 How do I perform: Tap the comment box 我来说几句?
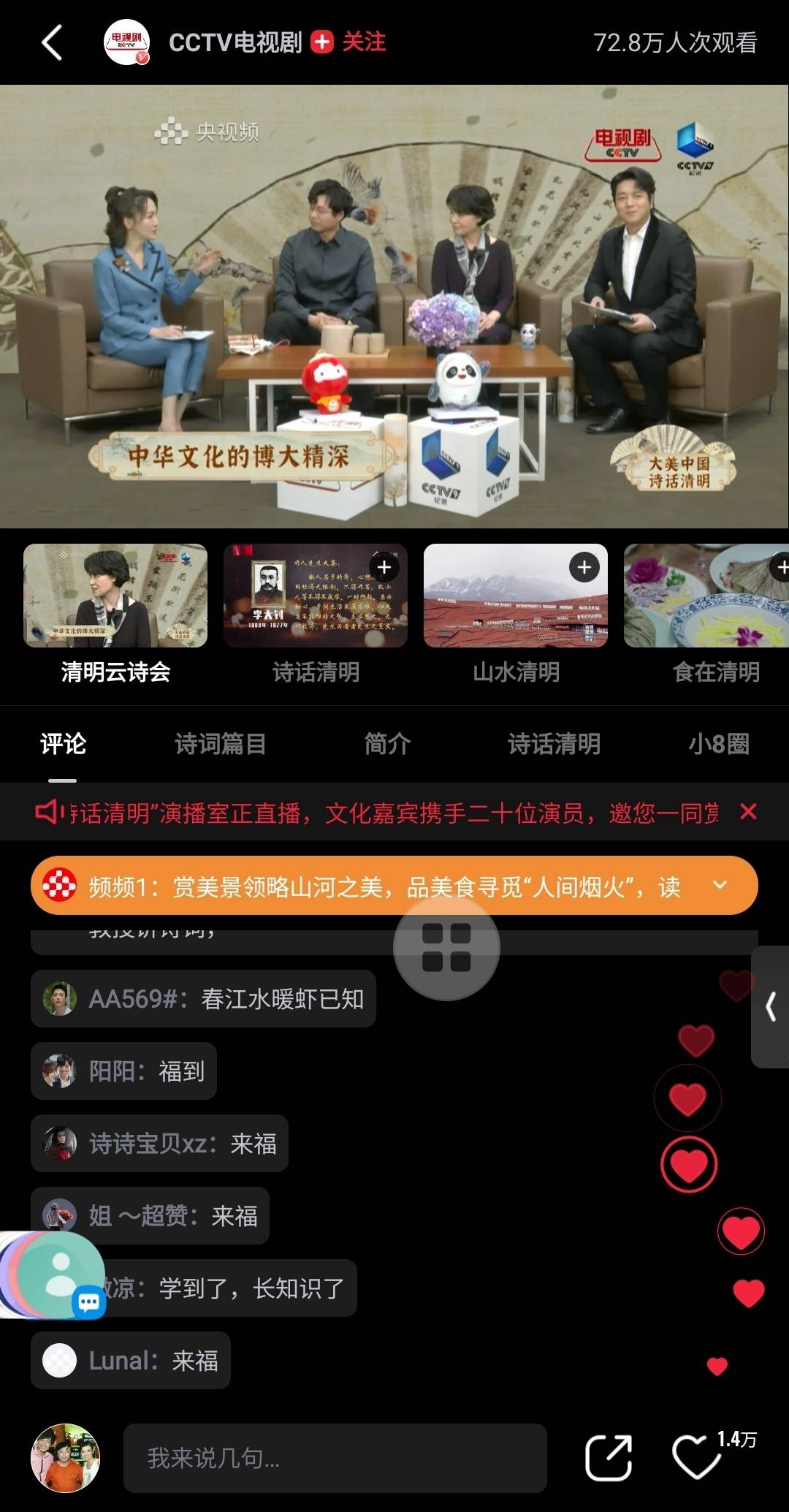click(x=335, y=1458)
